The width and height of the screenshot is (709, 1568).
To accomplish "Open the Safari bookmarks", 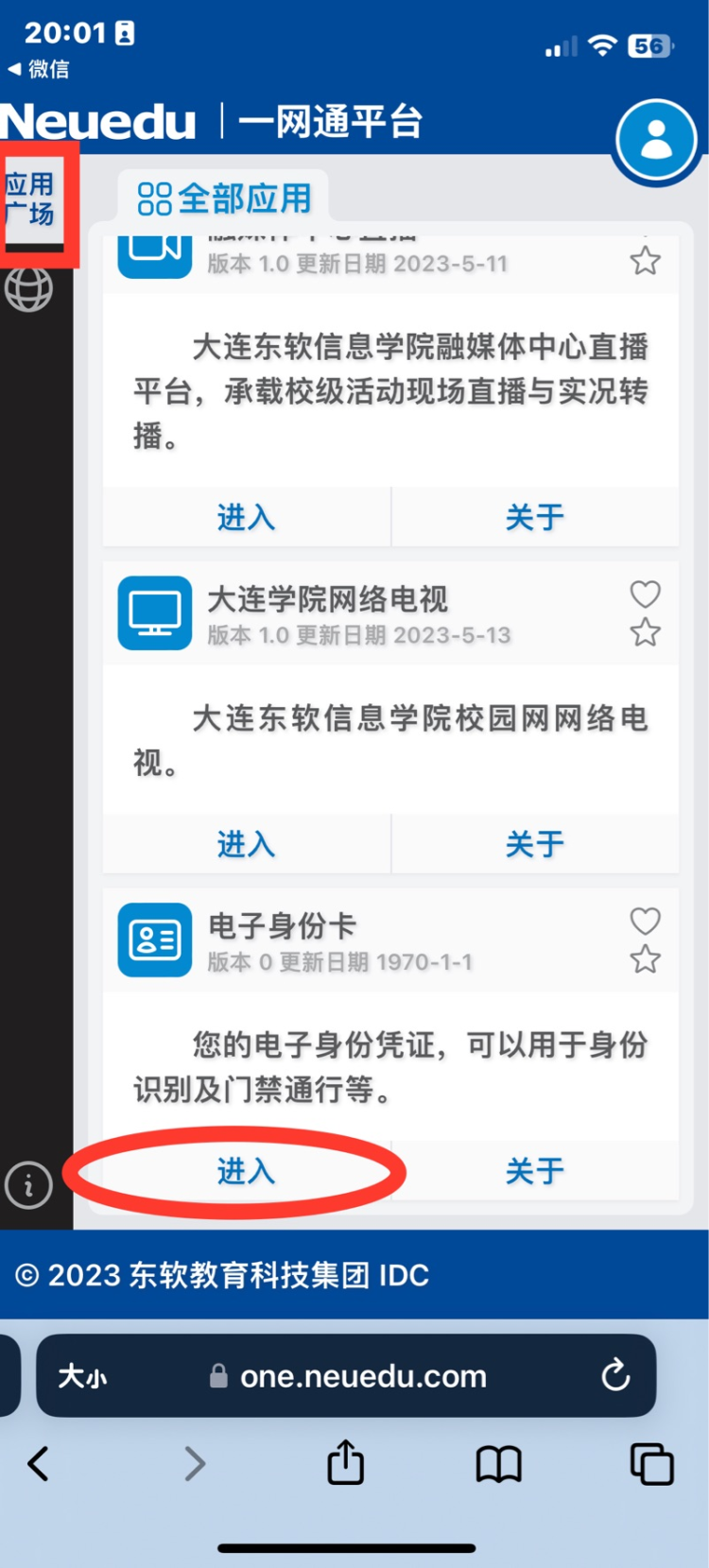I will coord(498,1464).
